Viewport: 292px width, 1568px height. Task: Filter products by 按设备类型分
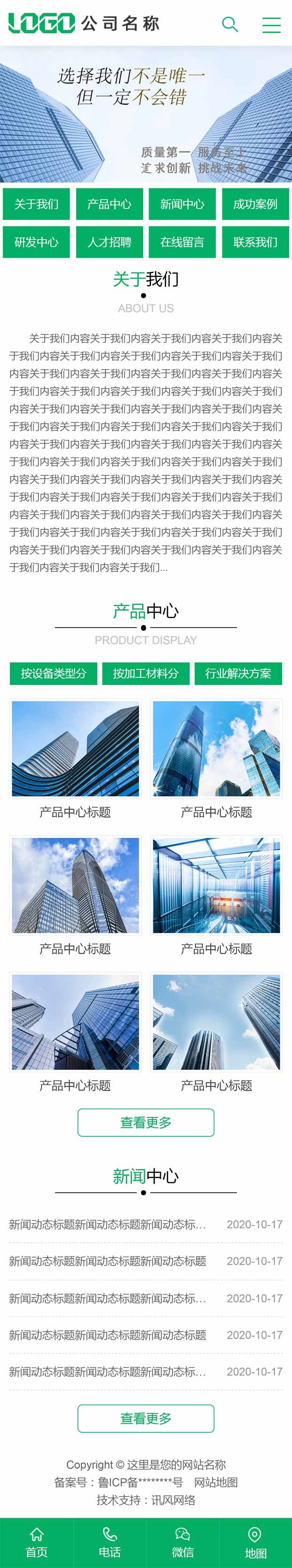(x=54, y=673)
